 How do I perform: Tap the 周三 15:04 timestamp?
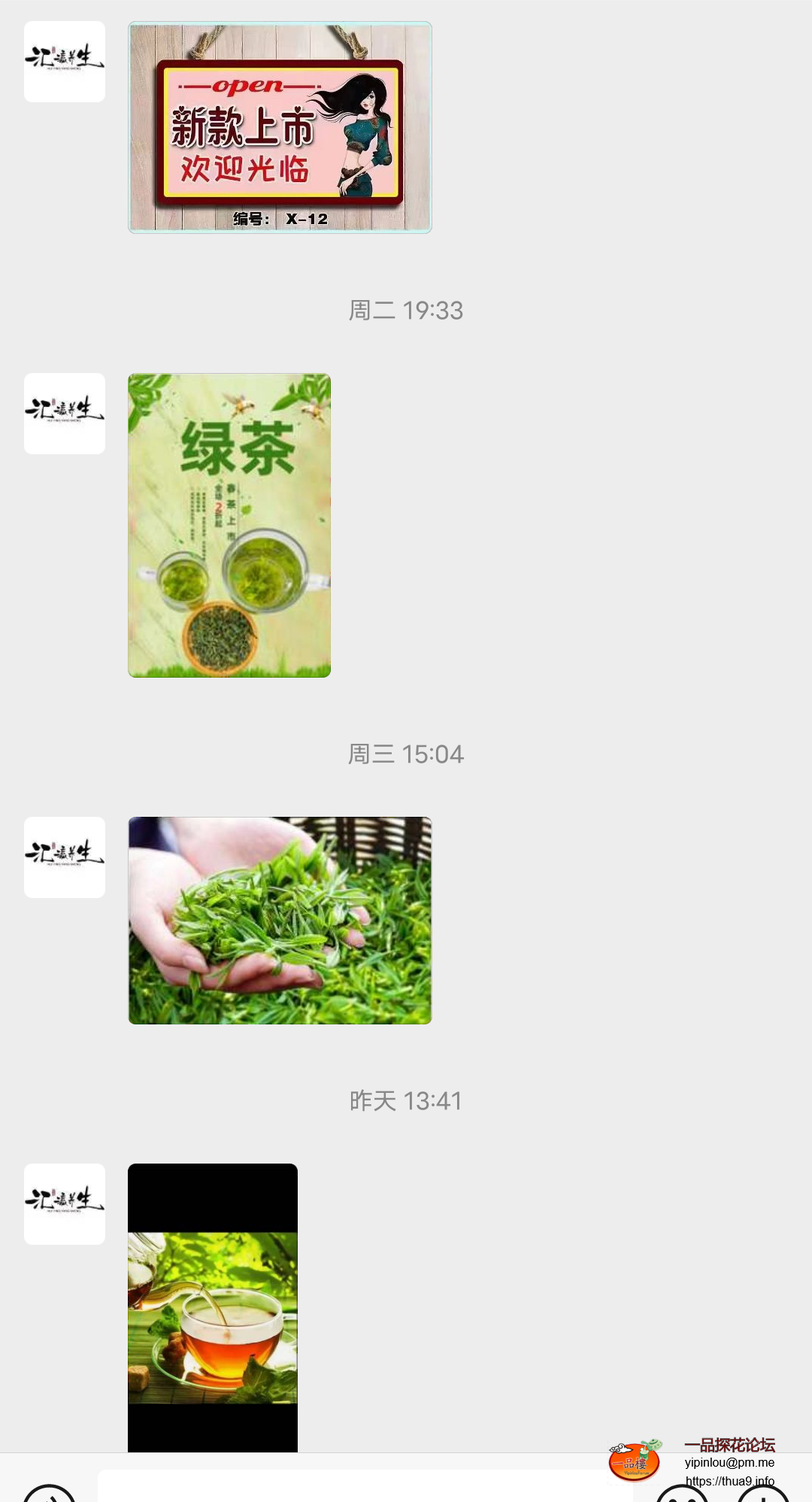pos(405,754)
